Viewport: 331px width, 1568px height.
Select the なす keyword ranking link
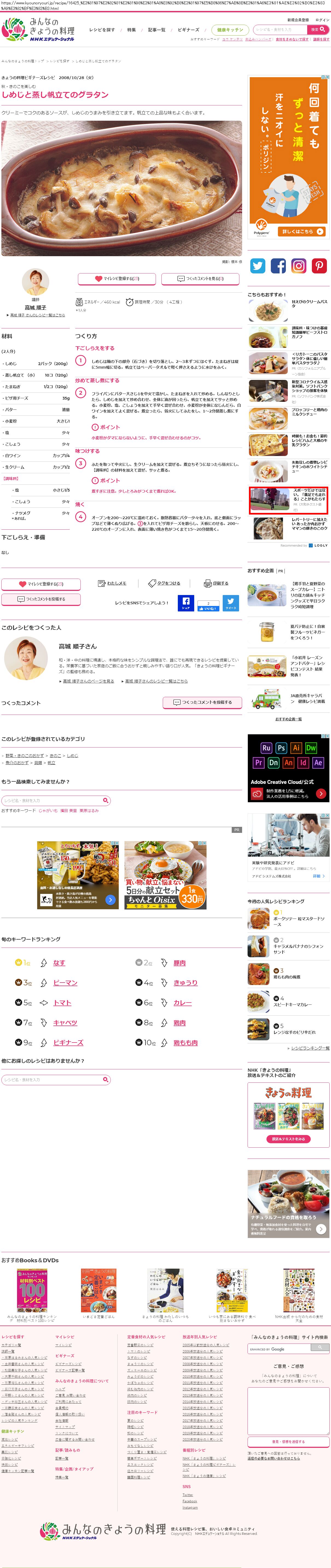pos(59,962)
